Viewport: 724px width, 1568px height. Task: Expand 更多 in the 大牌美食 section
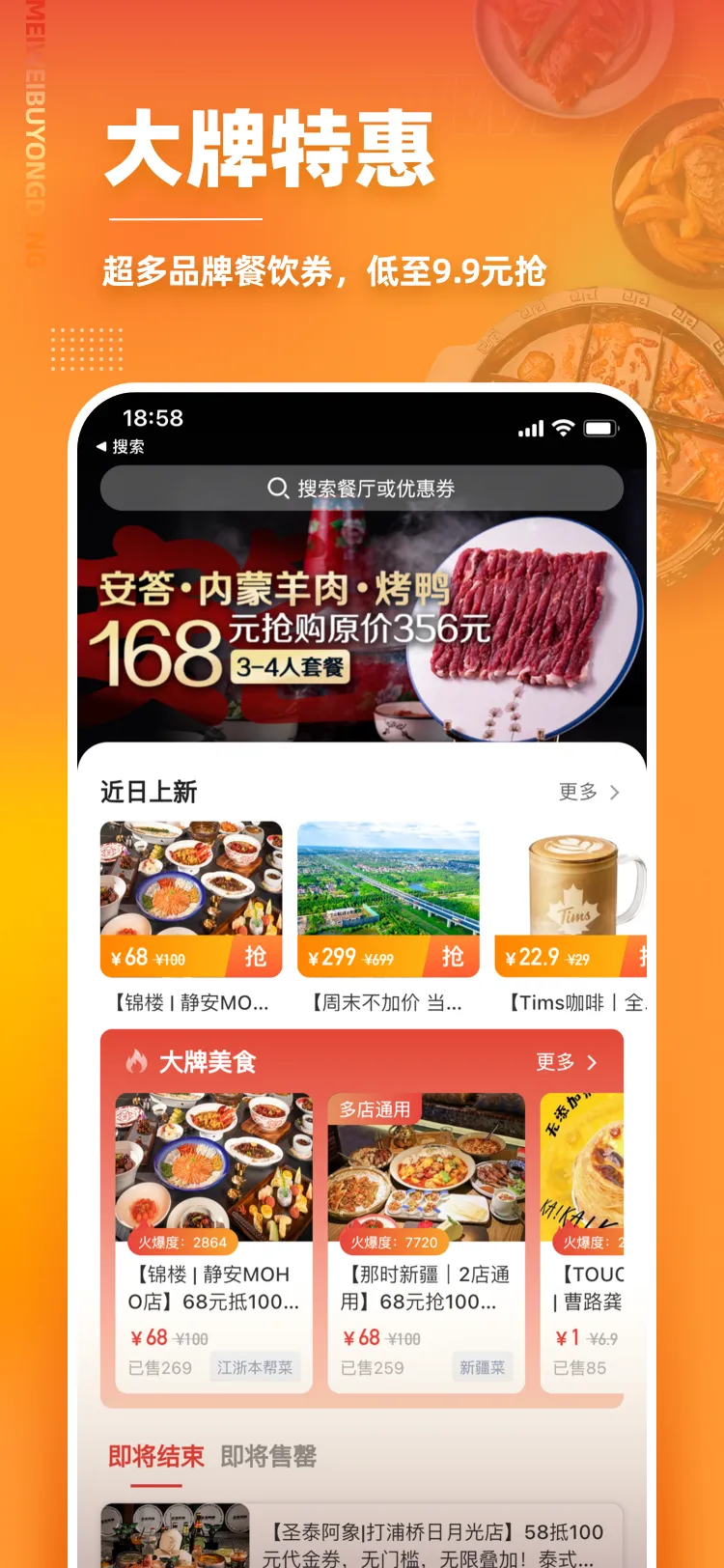(x=555, y=1061)
